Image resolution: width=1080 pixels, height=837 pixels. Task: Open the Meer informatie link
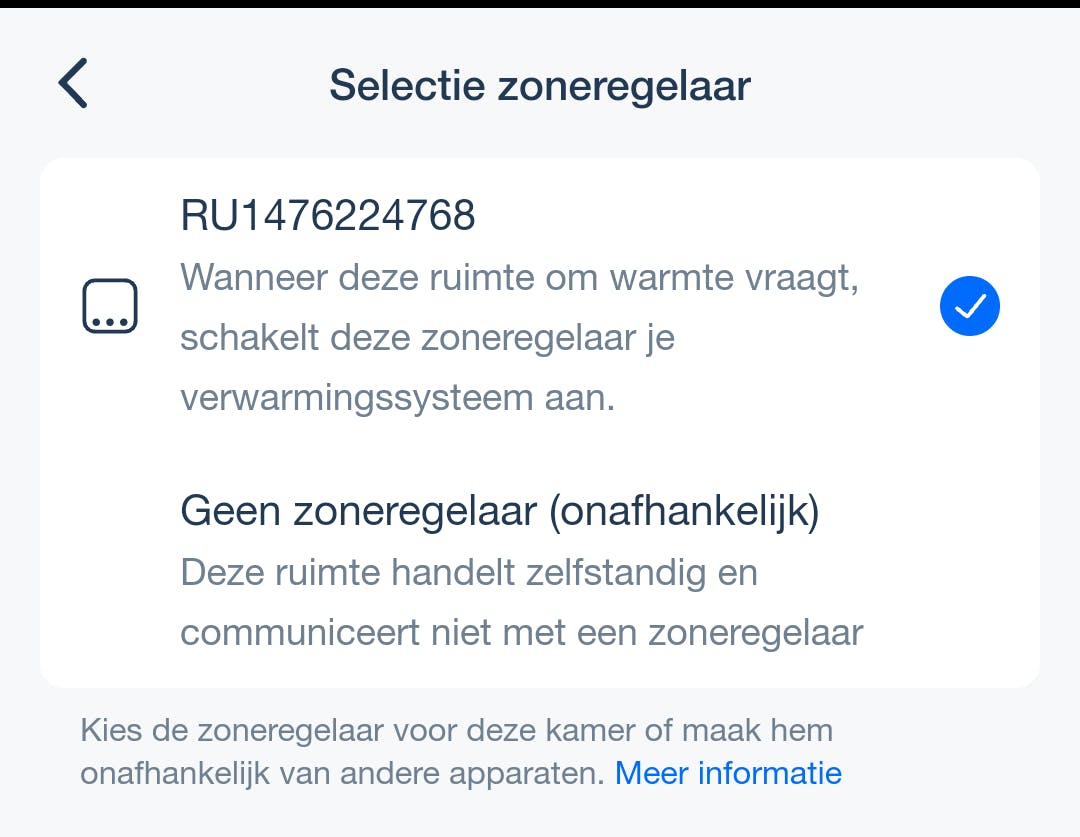(728, 773)
